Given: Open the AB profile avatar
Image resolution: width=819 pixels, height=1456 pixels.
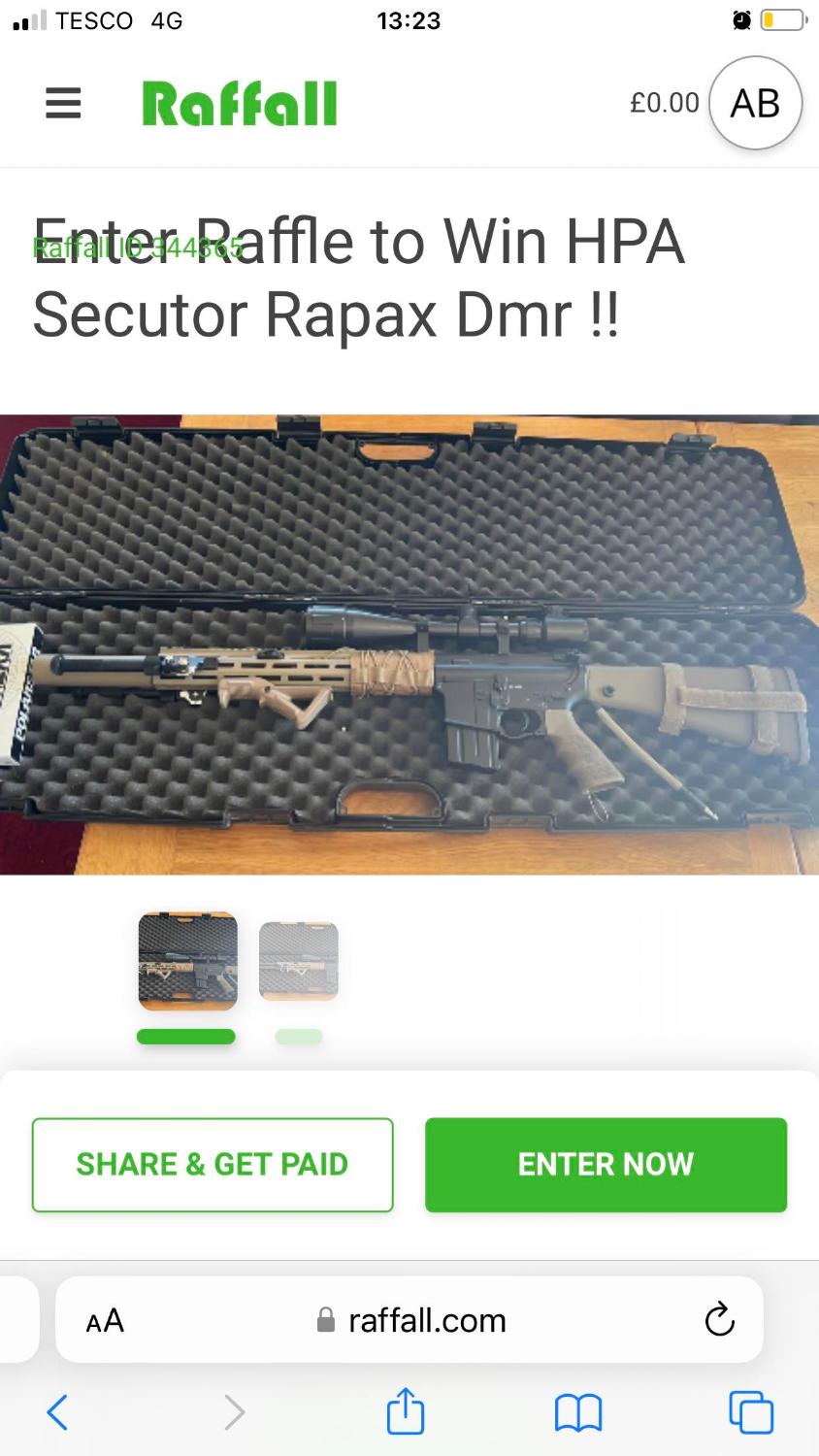Looking at the screenshot, I should [755, 103].
